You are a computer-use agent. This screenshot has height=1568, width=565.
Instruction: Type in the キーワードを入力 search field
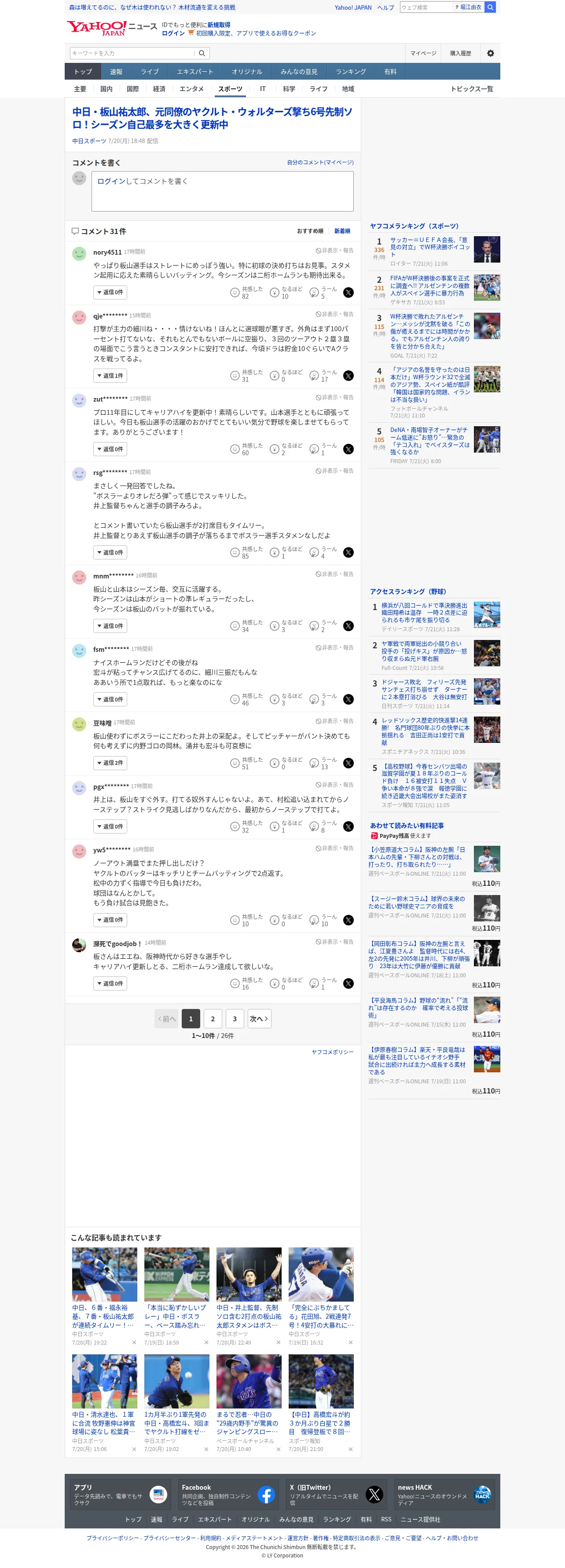click(132, 53)
